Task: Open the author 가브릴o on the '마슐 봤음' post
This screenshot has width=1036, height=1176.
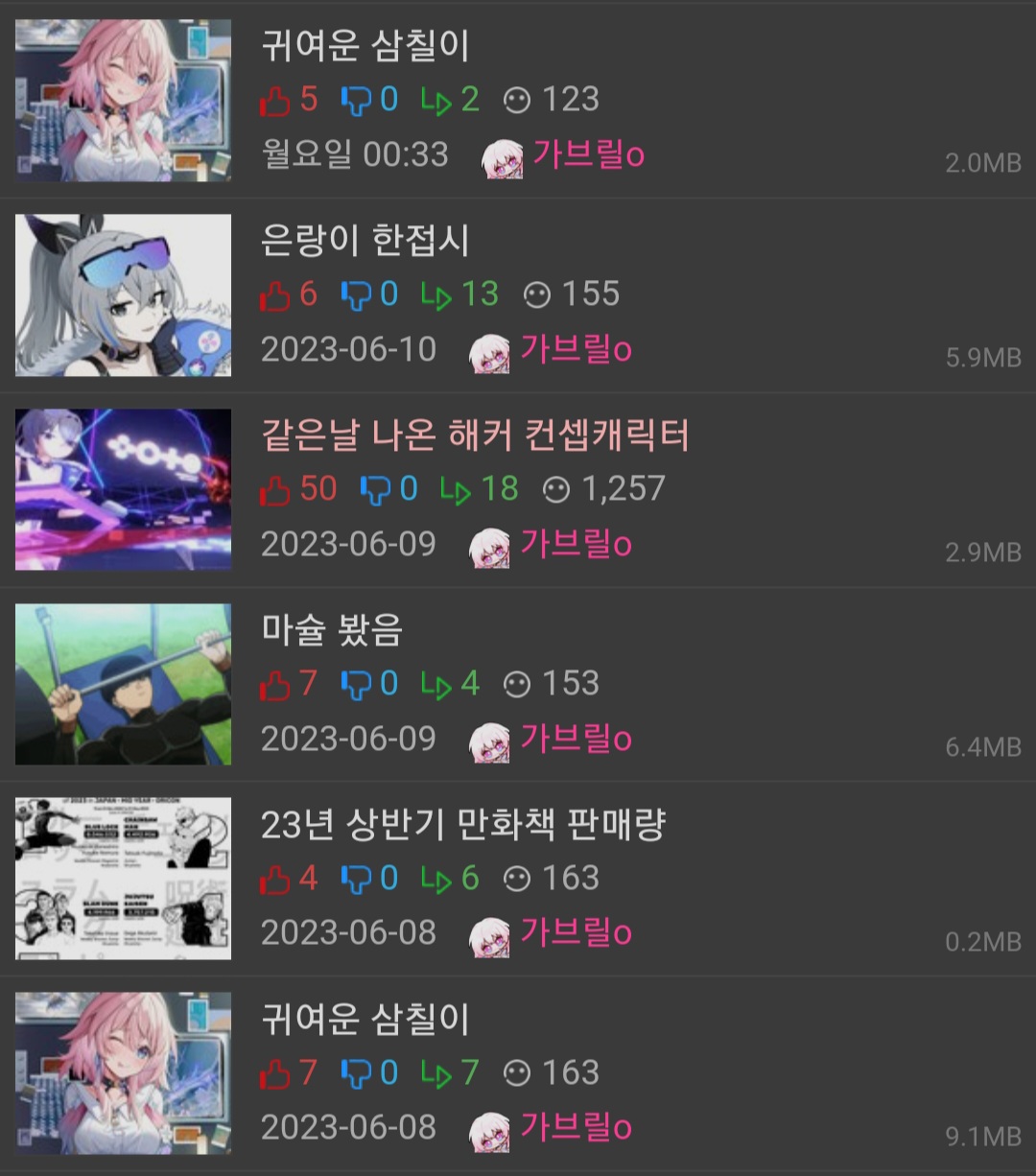Action: [575, 740]
